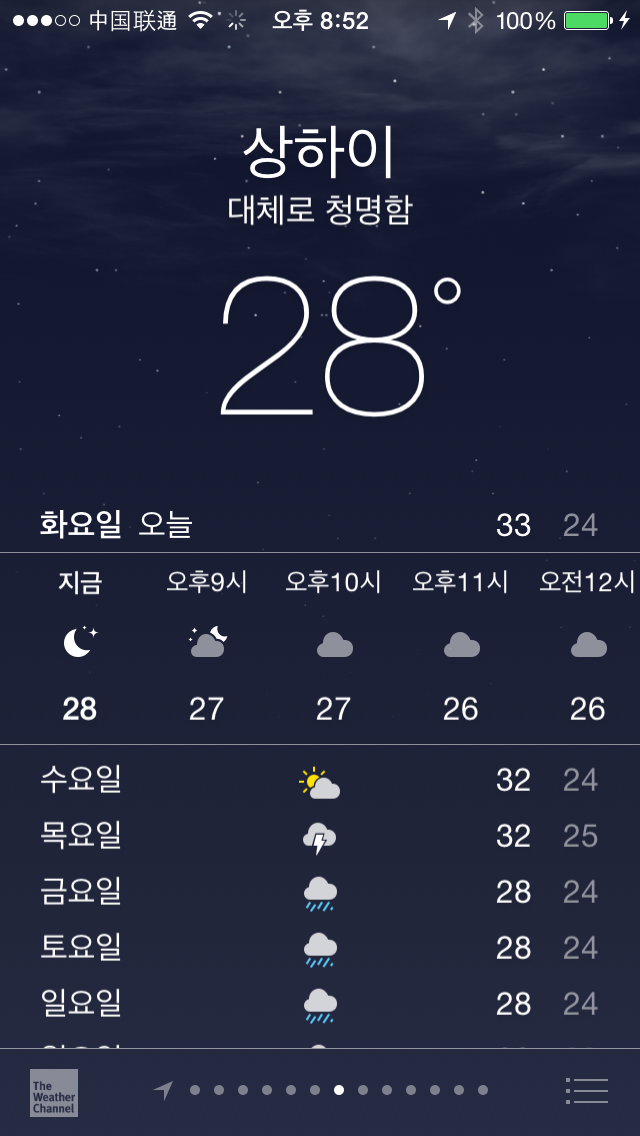Open the city list menu icon
Image resolution: width=640 pixels, height=1136 pixels.
(586, 1090)
